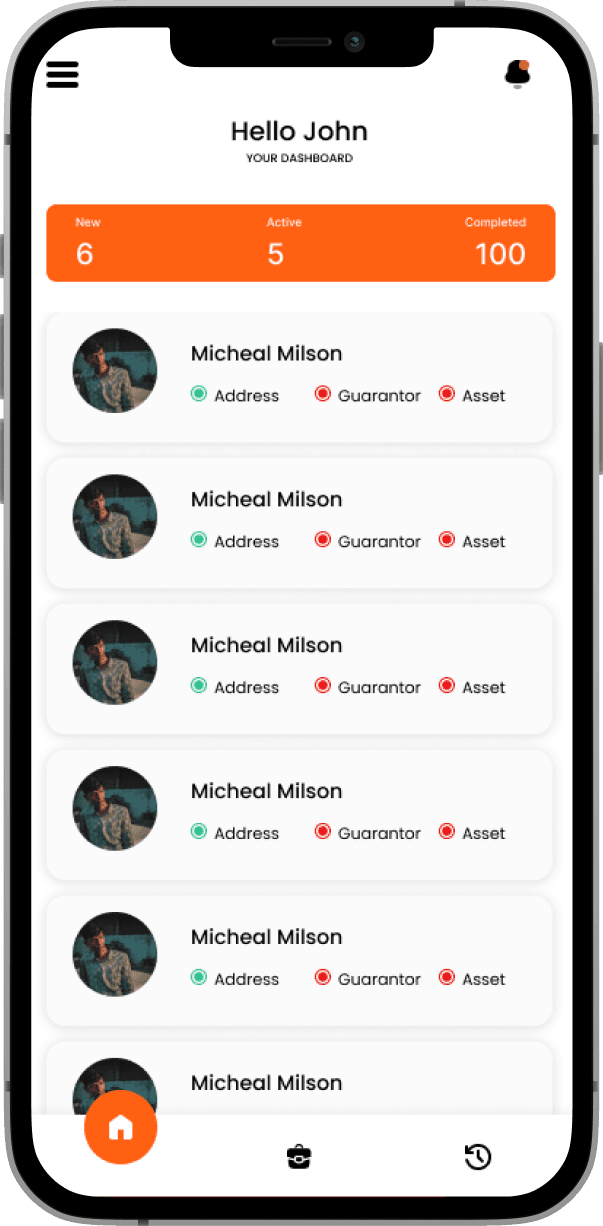
Task: Switch to the briefcase tab
Action: [x=299, y=1157]
